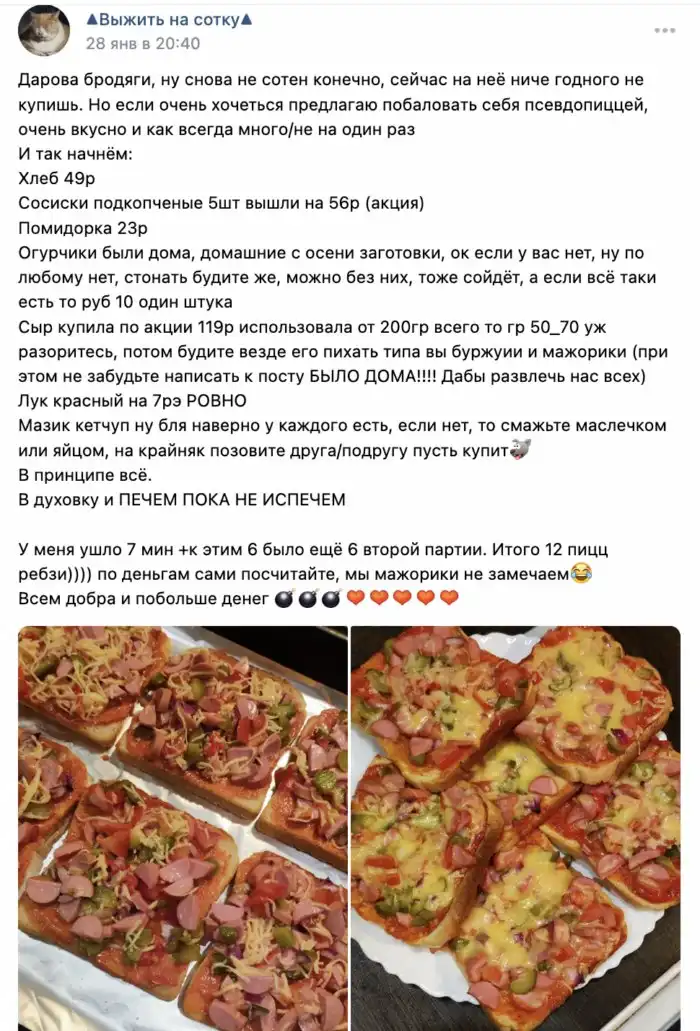Open the post timestamp 28 янв в 20:40
The image size is (700, 1031).
[x=143, y=43]
